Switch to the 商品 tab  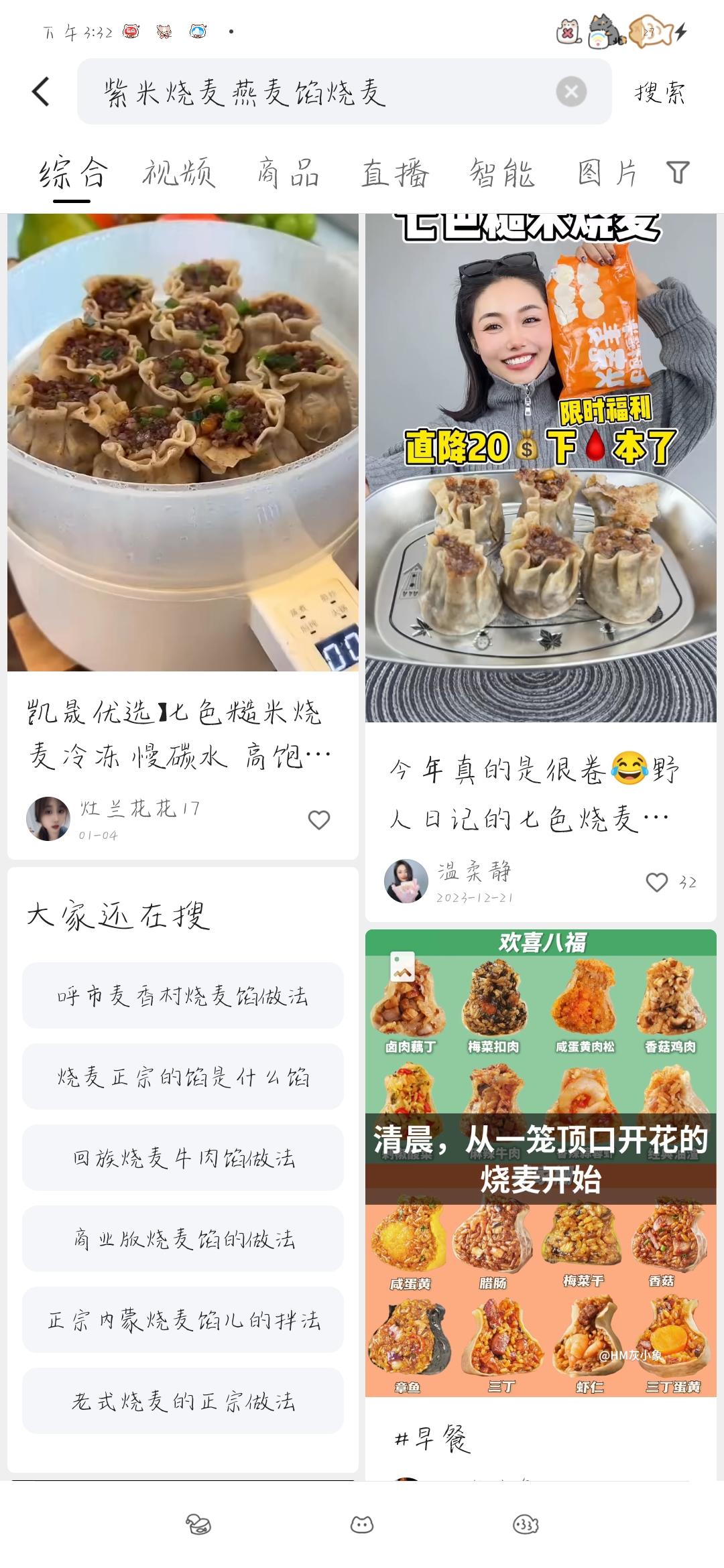(x=288, y=173)
